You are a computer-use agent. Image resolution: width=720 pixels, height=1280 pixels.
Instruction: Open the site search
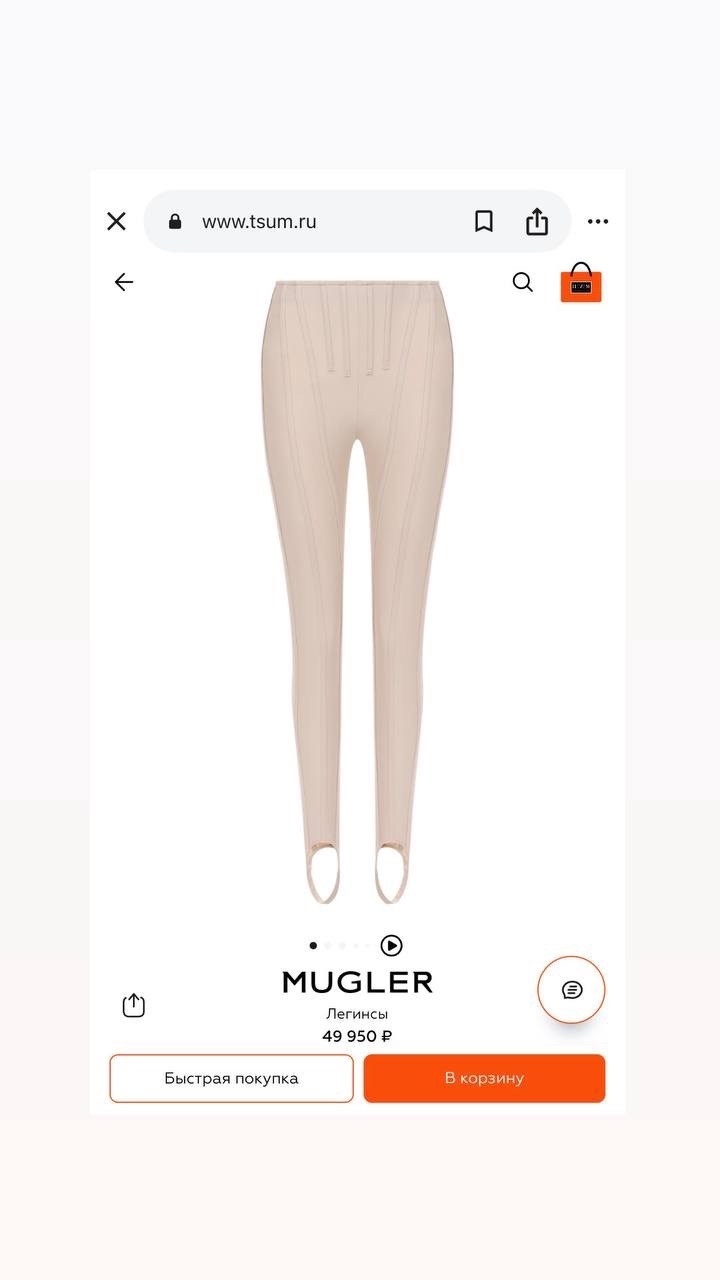(522, 282)
